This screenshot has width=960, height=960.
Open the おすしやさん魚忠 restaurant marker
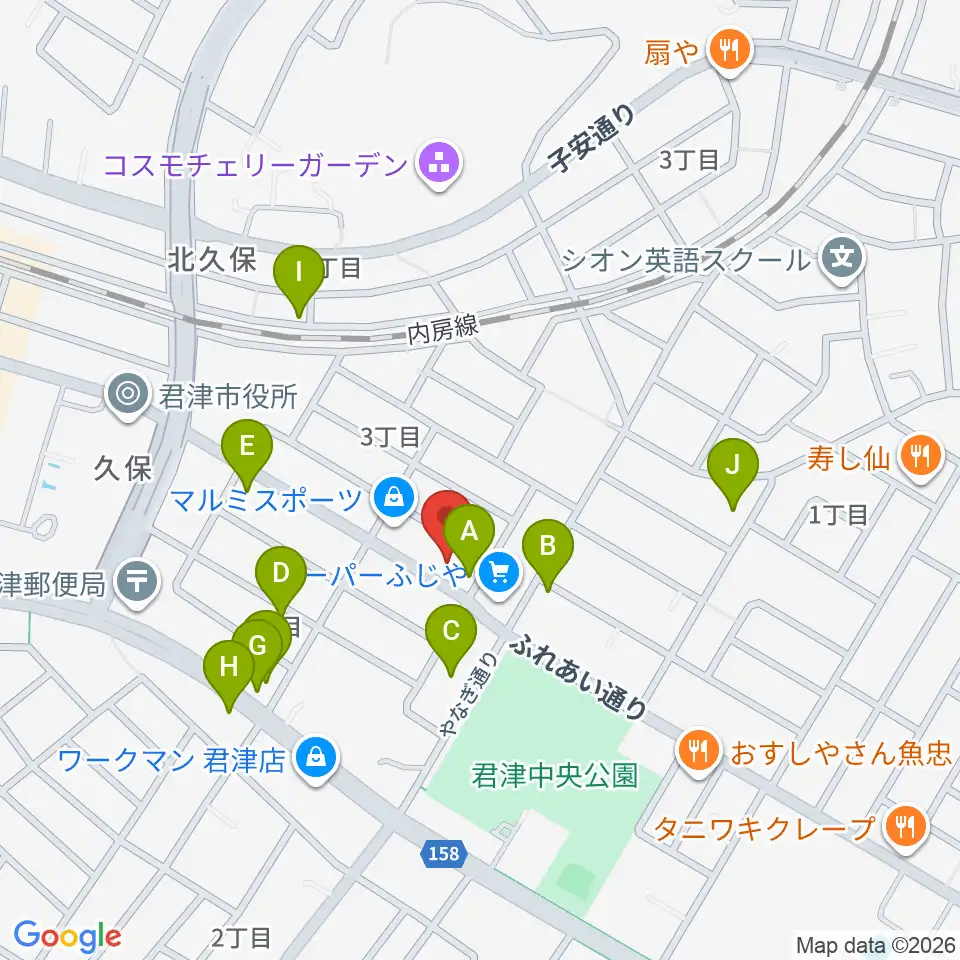click(699, 752)
